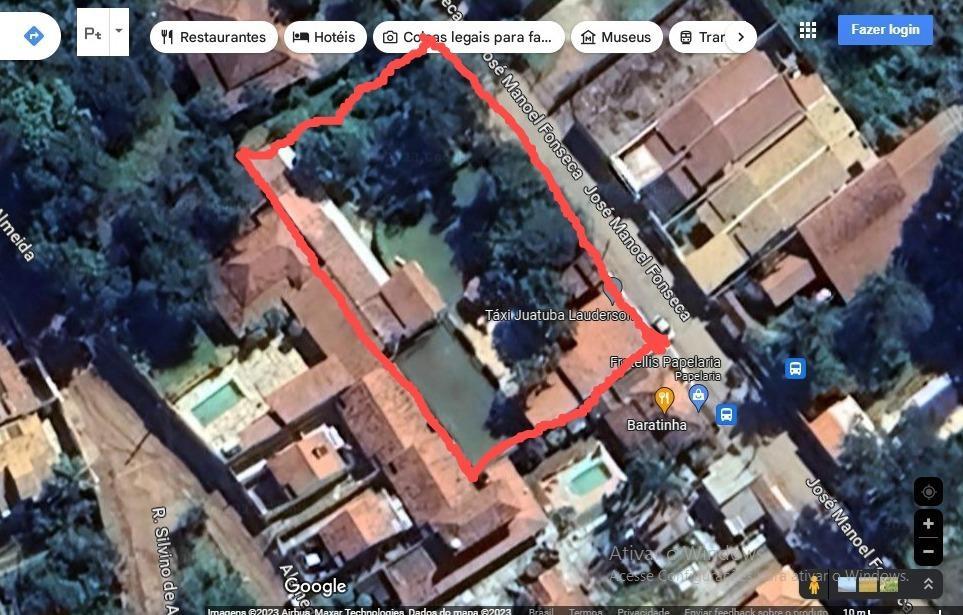963x615 pixels.
Task: Activate the Street View pegman
Action: coord(814,584)
